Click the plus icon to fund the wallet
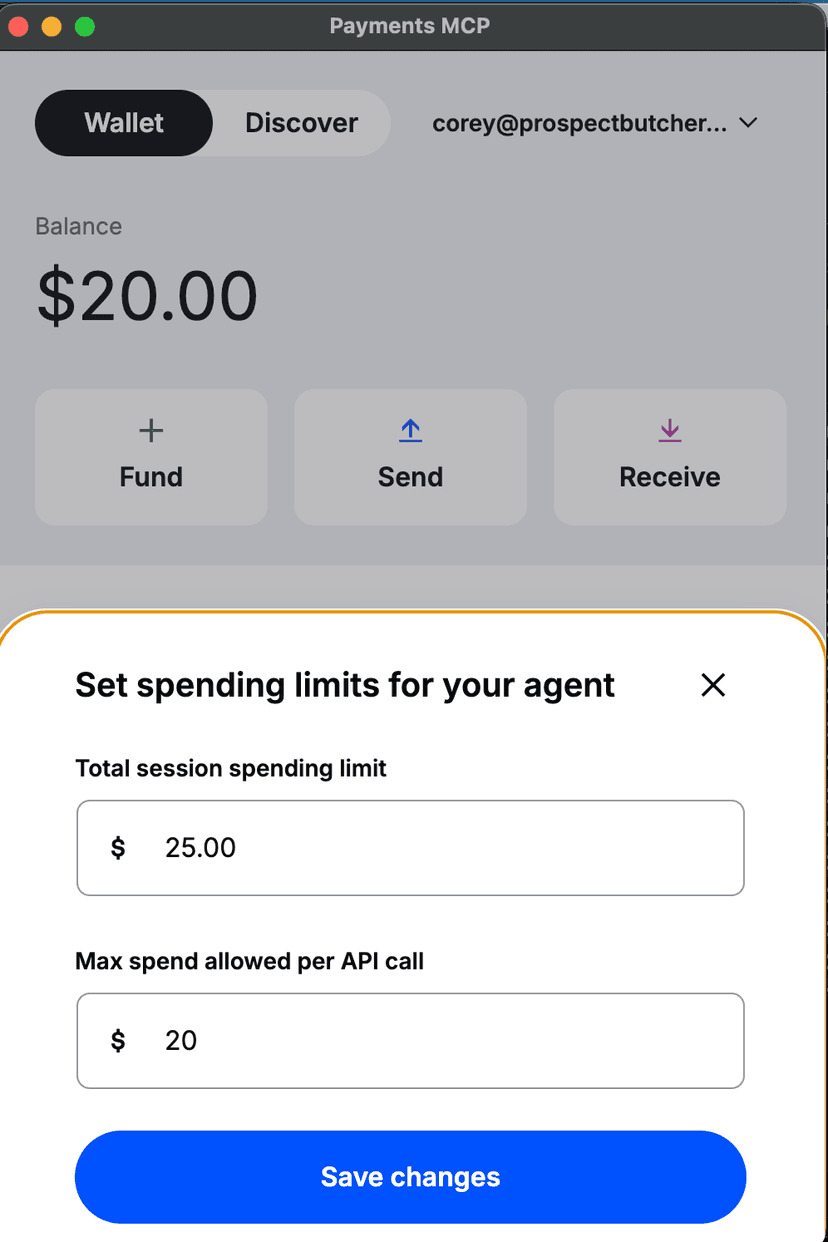 tap(150, 430)
